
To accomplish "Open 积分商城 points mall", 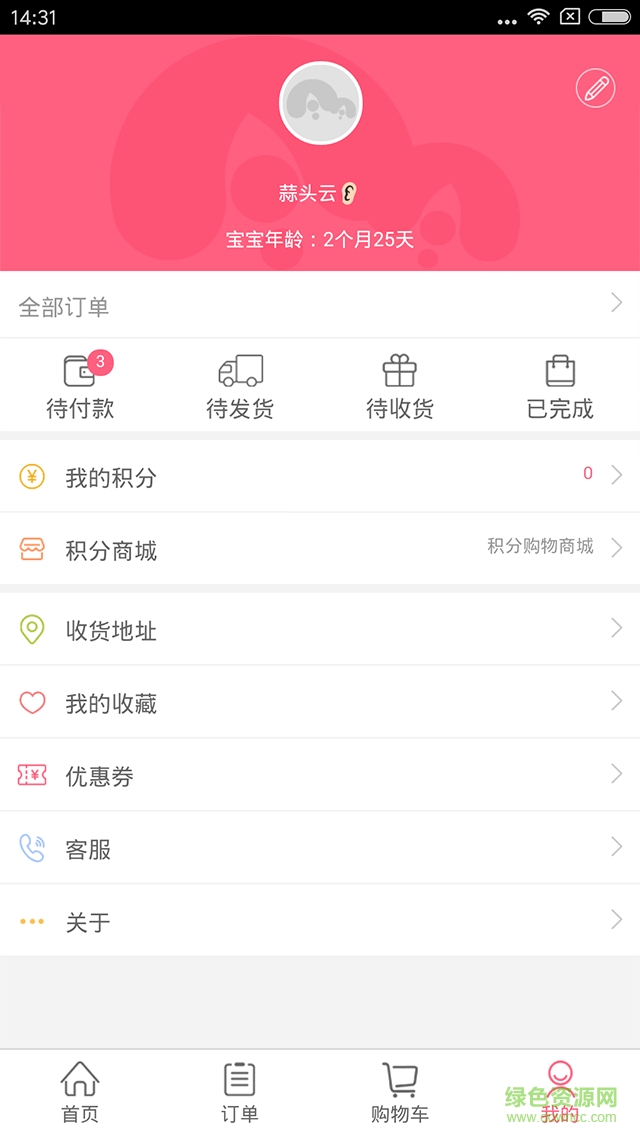I will click(x=320, y=549).
